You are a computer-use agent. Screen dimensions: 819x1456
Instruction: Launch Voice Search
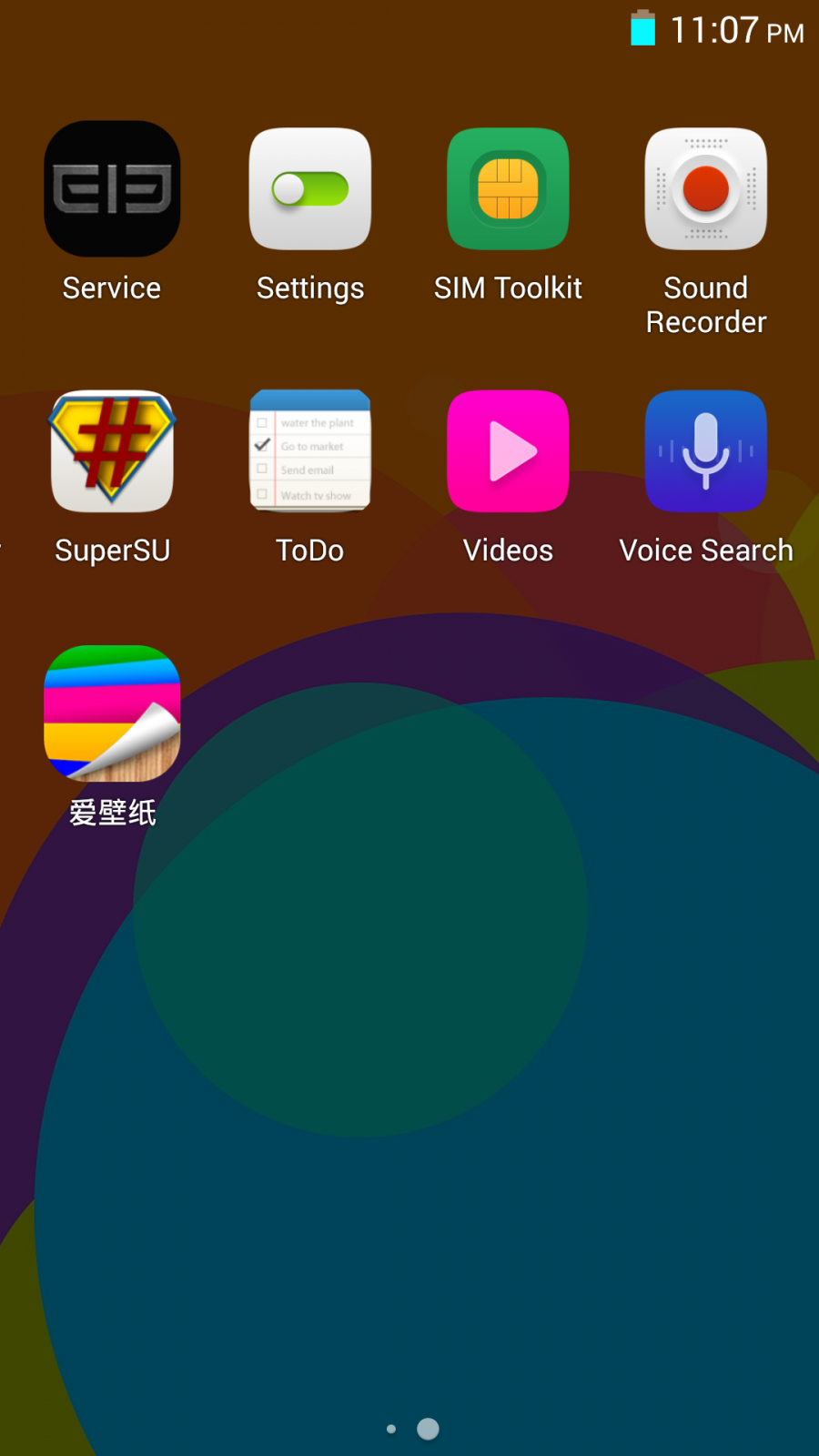[706, 451]
